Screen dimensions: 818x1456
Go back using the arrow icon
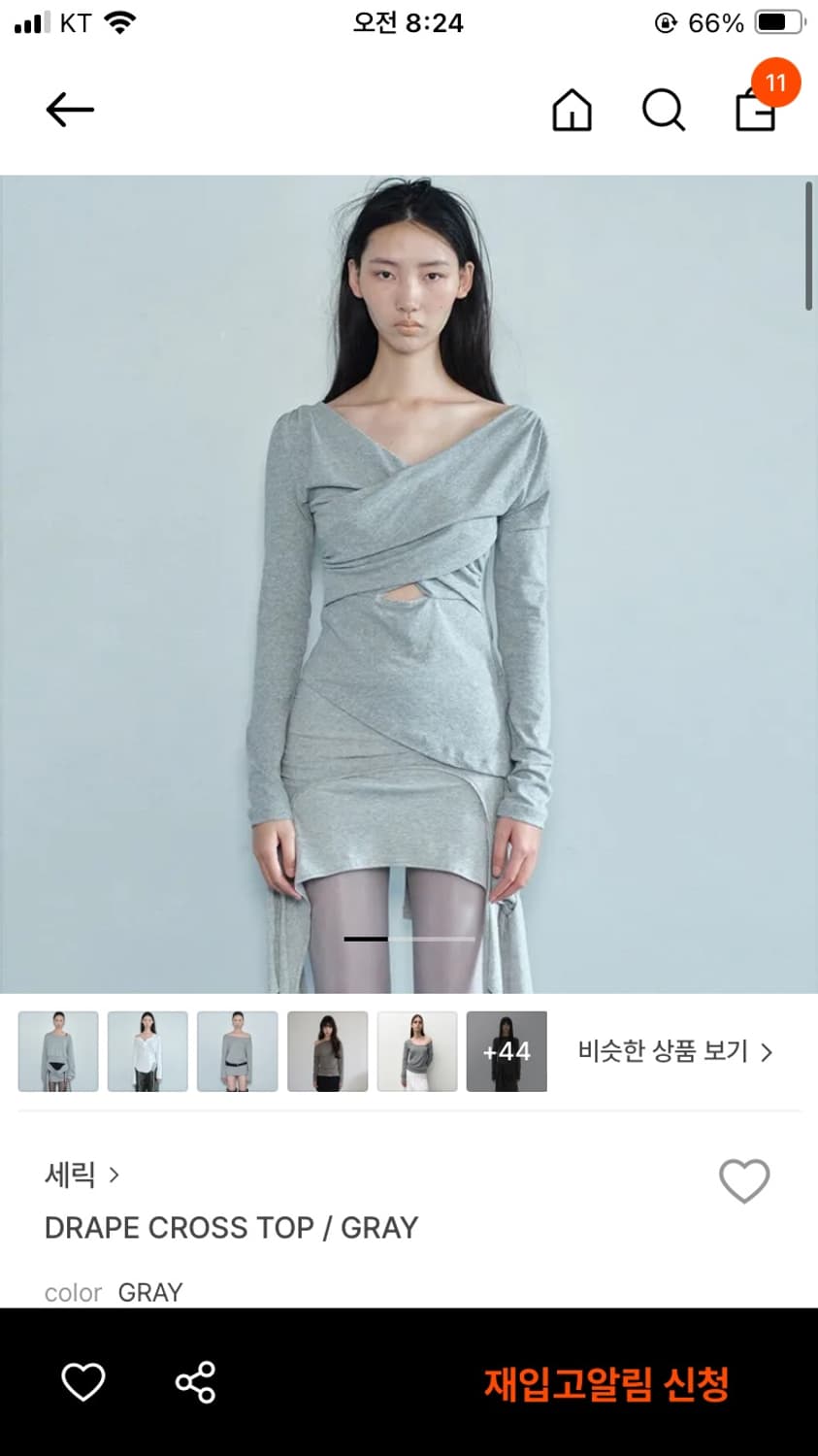(68, 110)
